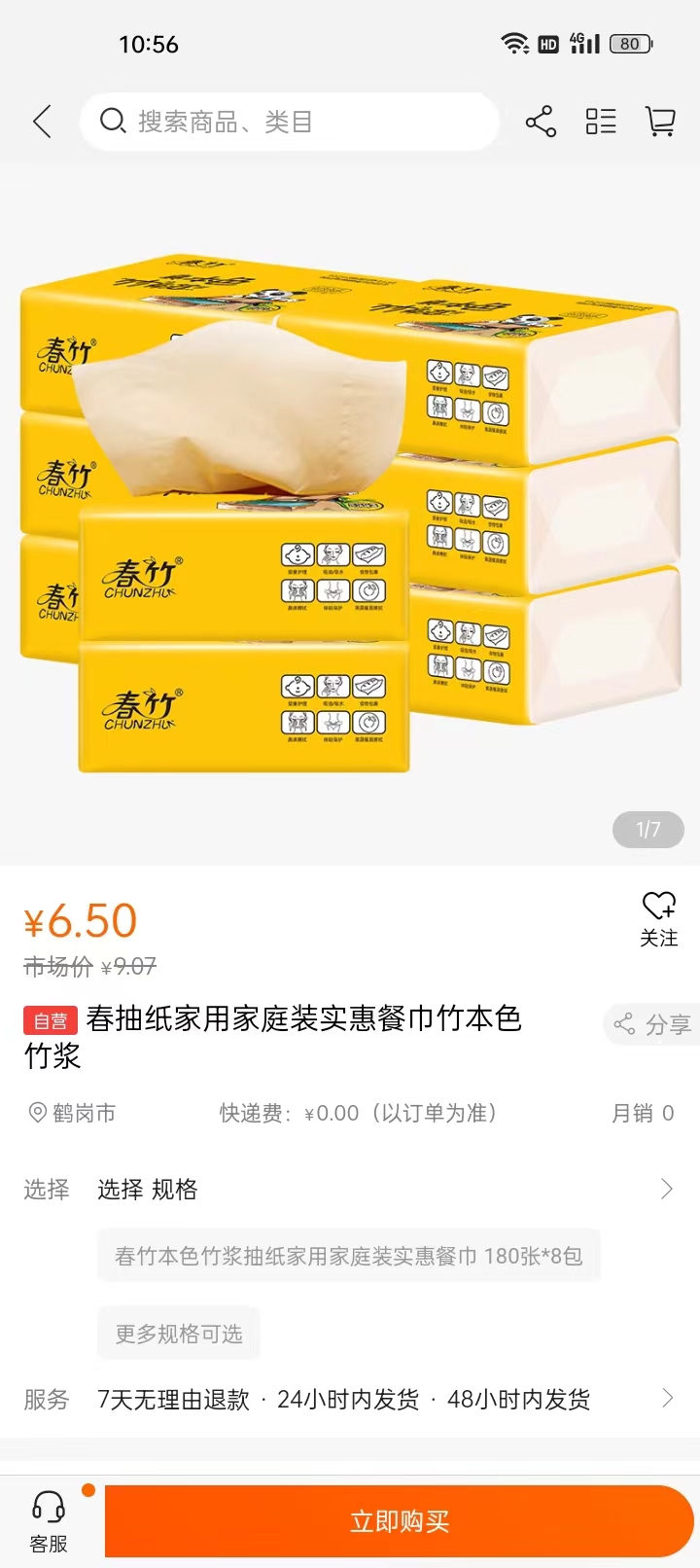Open the shopping cart
The height and width of the screenshot is (1568, 700).
click(x=661, y=121)
